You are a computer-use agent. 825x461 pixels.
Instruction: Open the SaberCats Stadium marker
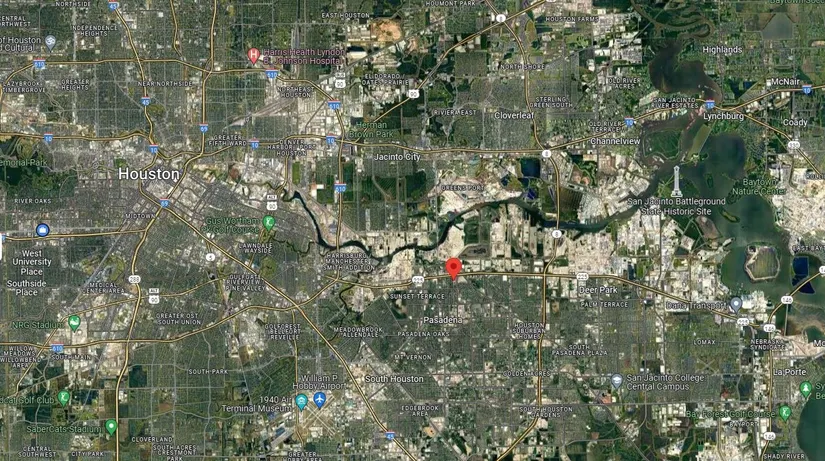111,427
